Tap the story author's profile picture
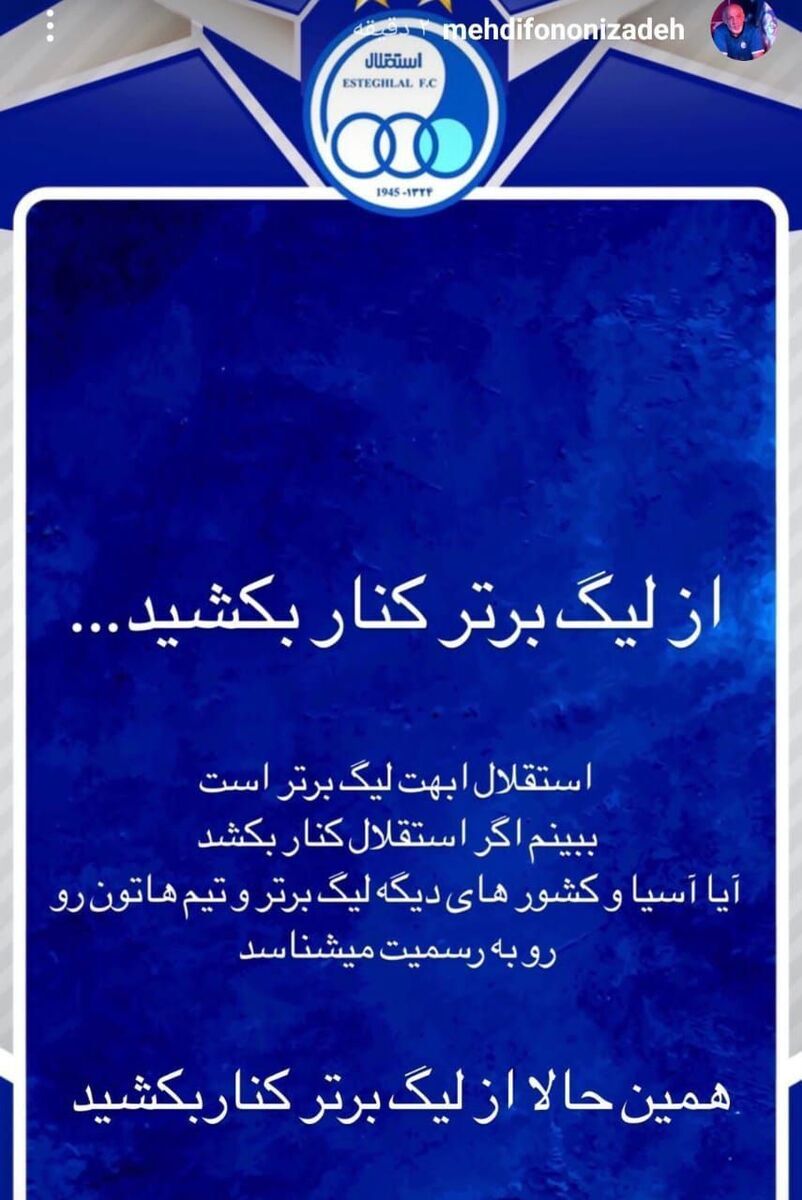 tap(744, 30)
